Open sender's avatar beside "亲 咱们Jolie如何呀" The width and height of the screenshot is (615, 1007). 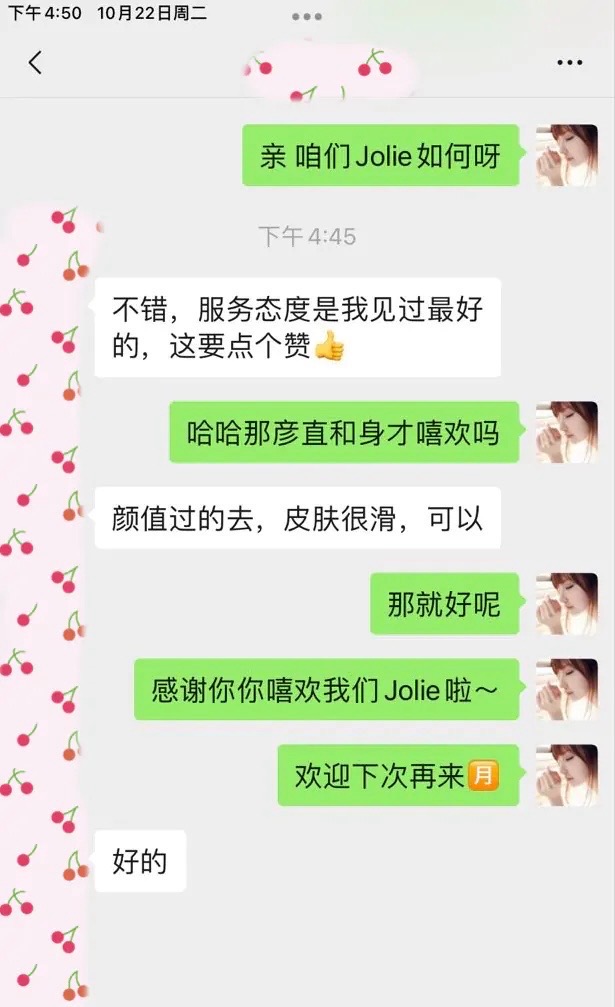[566, 155]
